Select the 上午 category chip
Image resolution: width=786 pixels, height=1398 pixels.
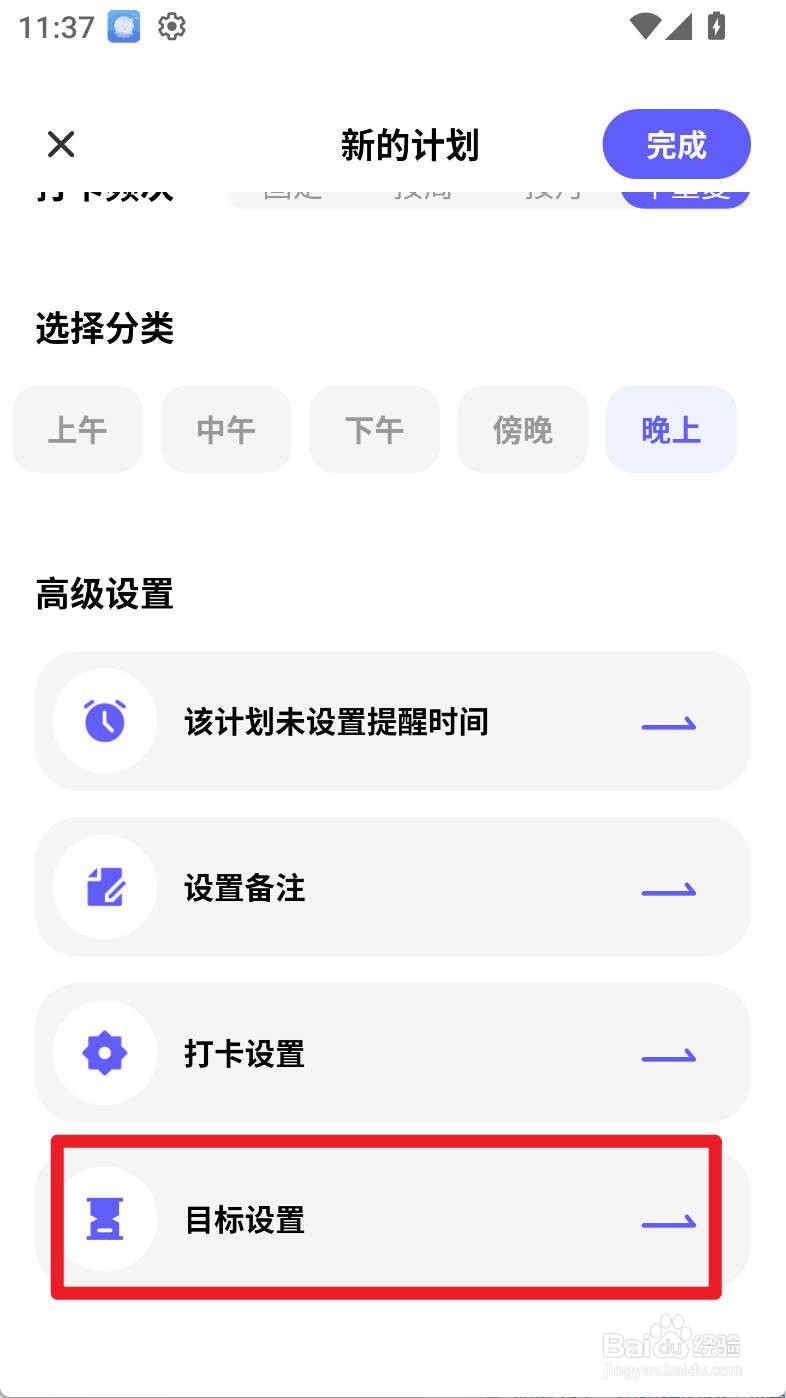(77, 430)
